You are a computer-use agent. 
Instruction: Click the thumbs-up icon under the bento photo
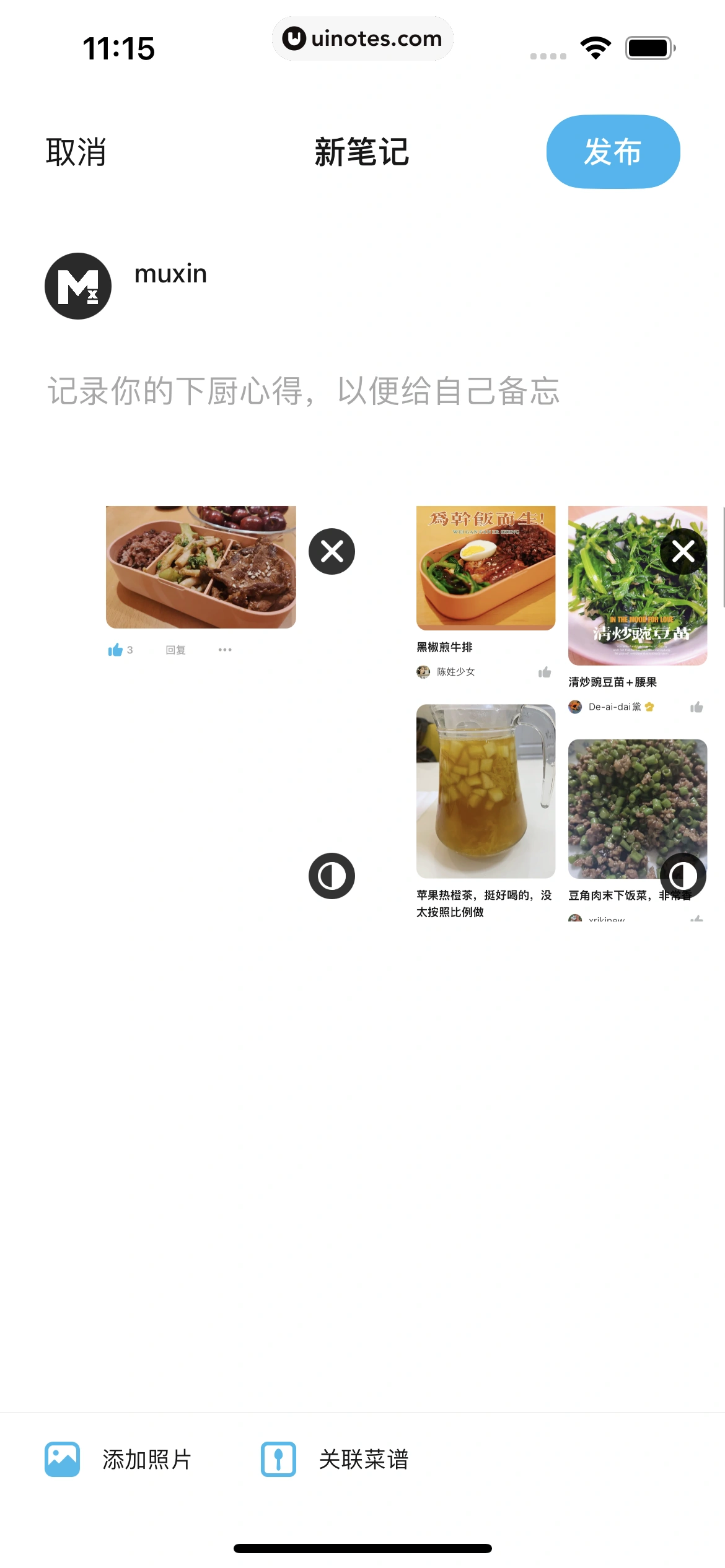pyautogui.click(x=115, y=649)
